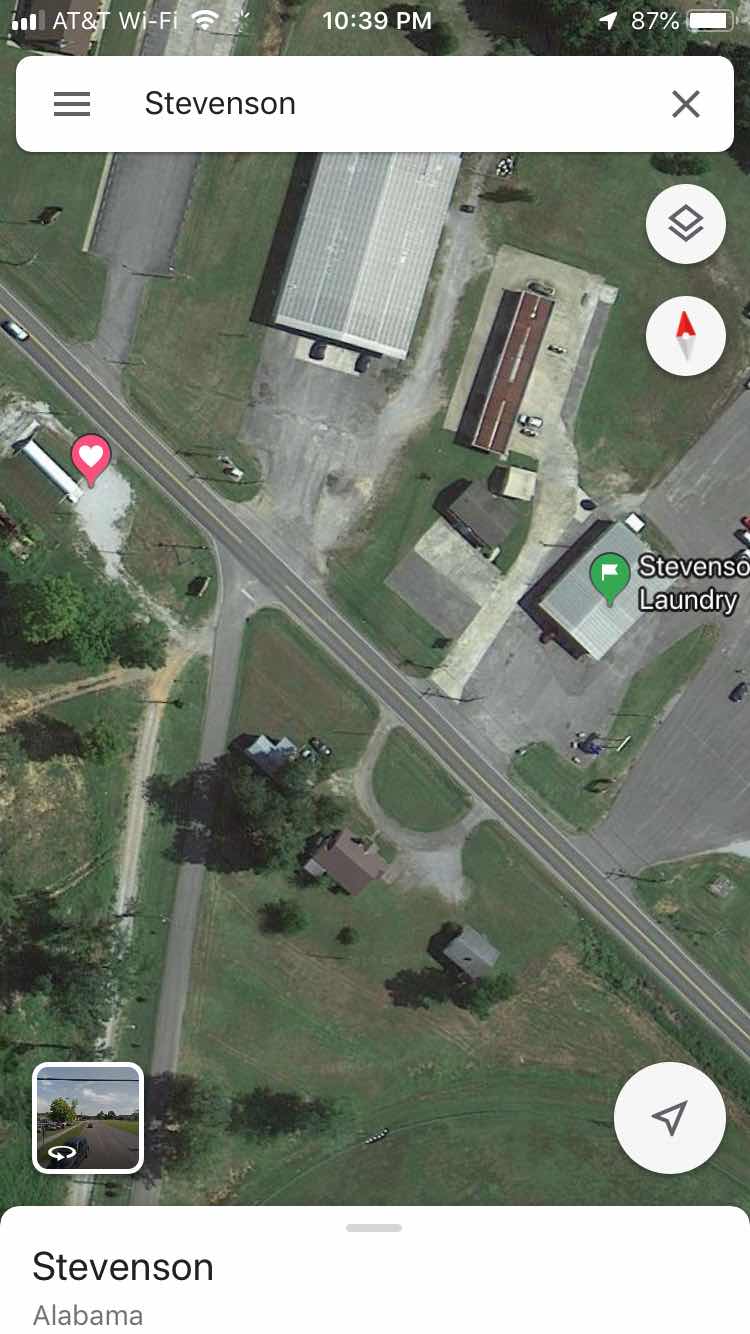Image resolution: width=750 pixels, height=1334 pixels.
Task: Center map on my location
Action: (669, 1117)
